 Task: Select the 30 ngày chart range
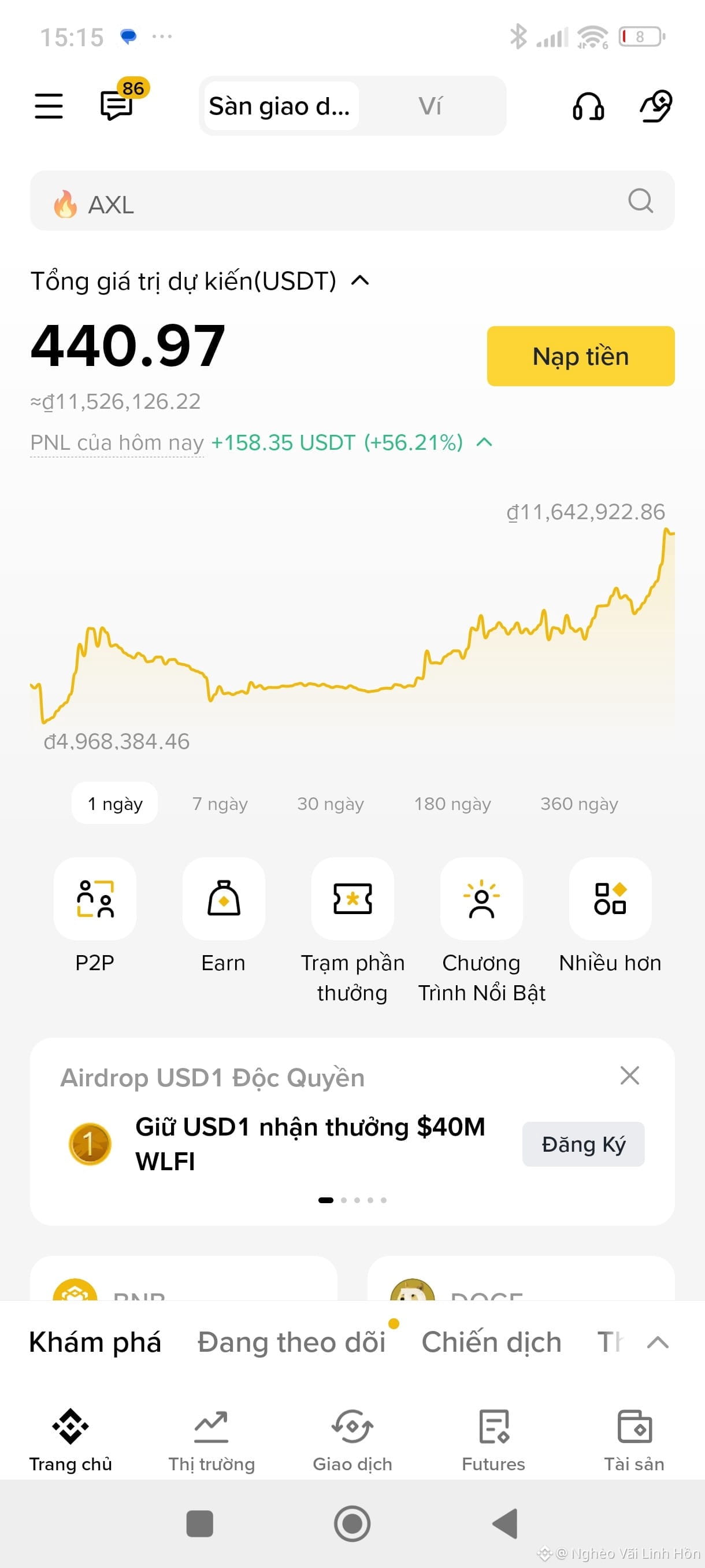coord(331,804)
